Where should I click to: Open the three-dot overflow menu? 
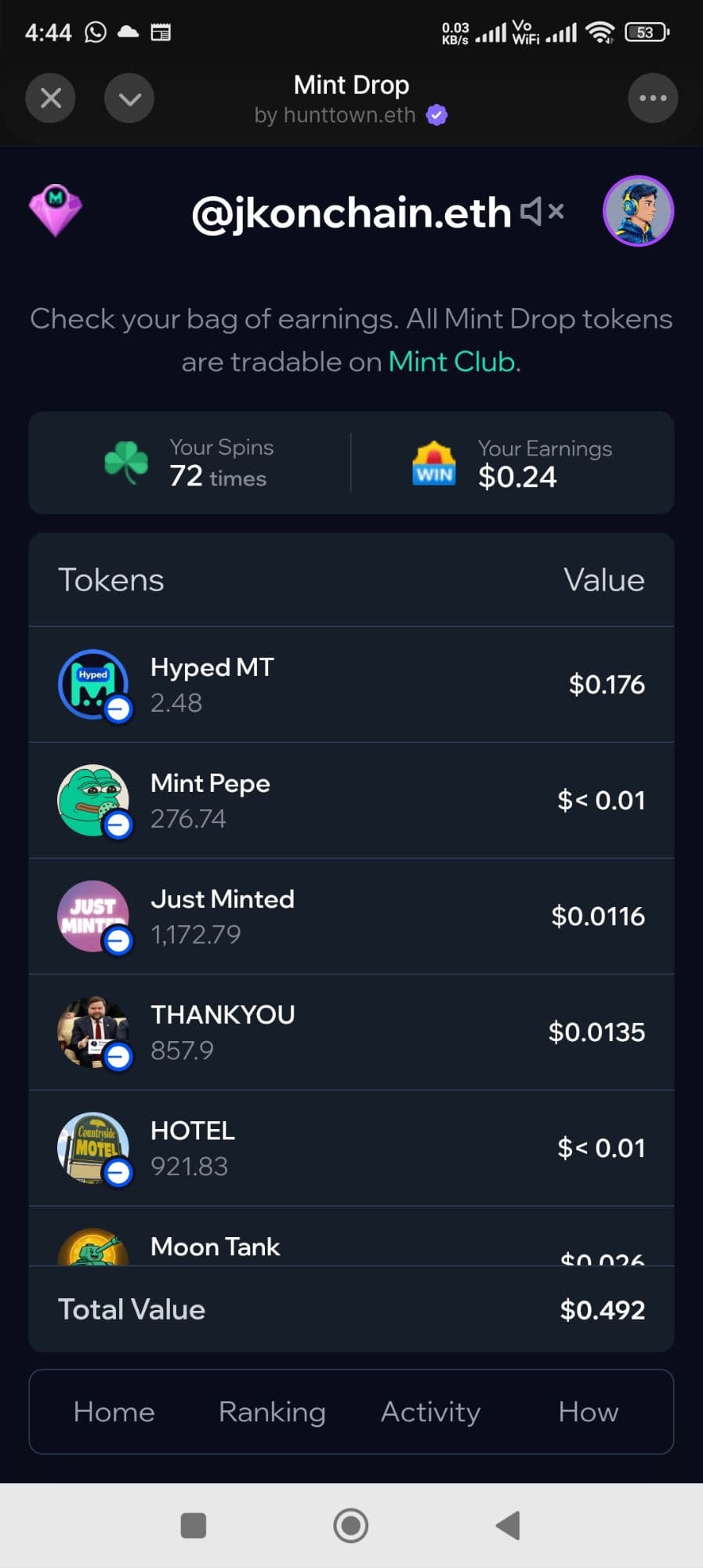pyautogui.click(x=652, y=98)
